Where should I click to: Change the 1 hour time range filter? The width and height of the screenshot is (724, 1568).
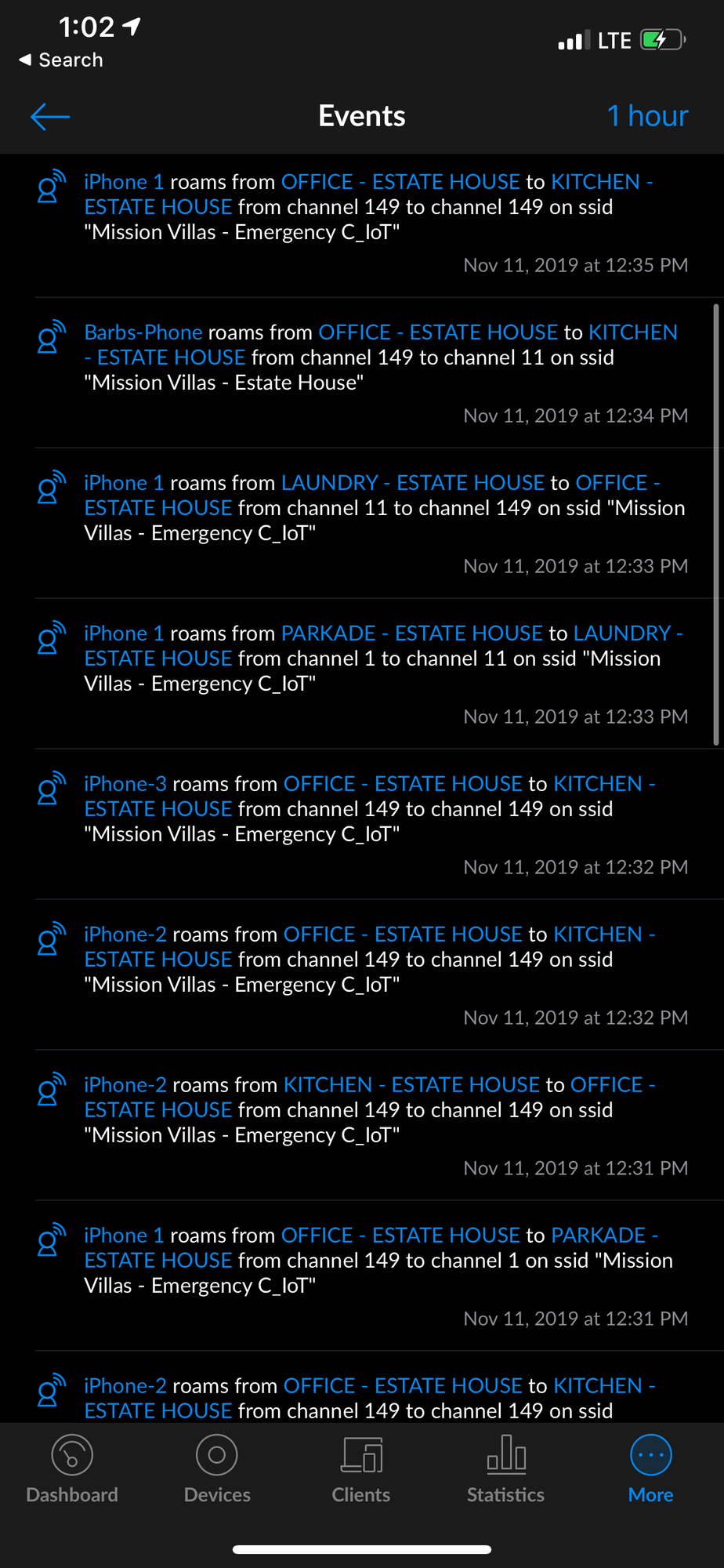[647, 116]
